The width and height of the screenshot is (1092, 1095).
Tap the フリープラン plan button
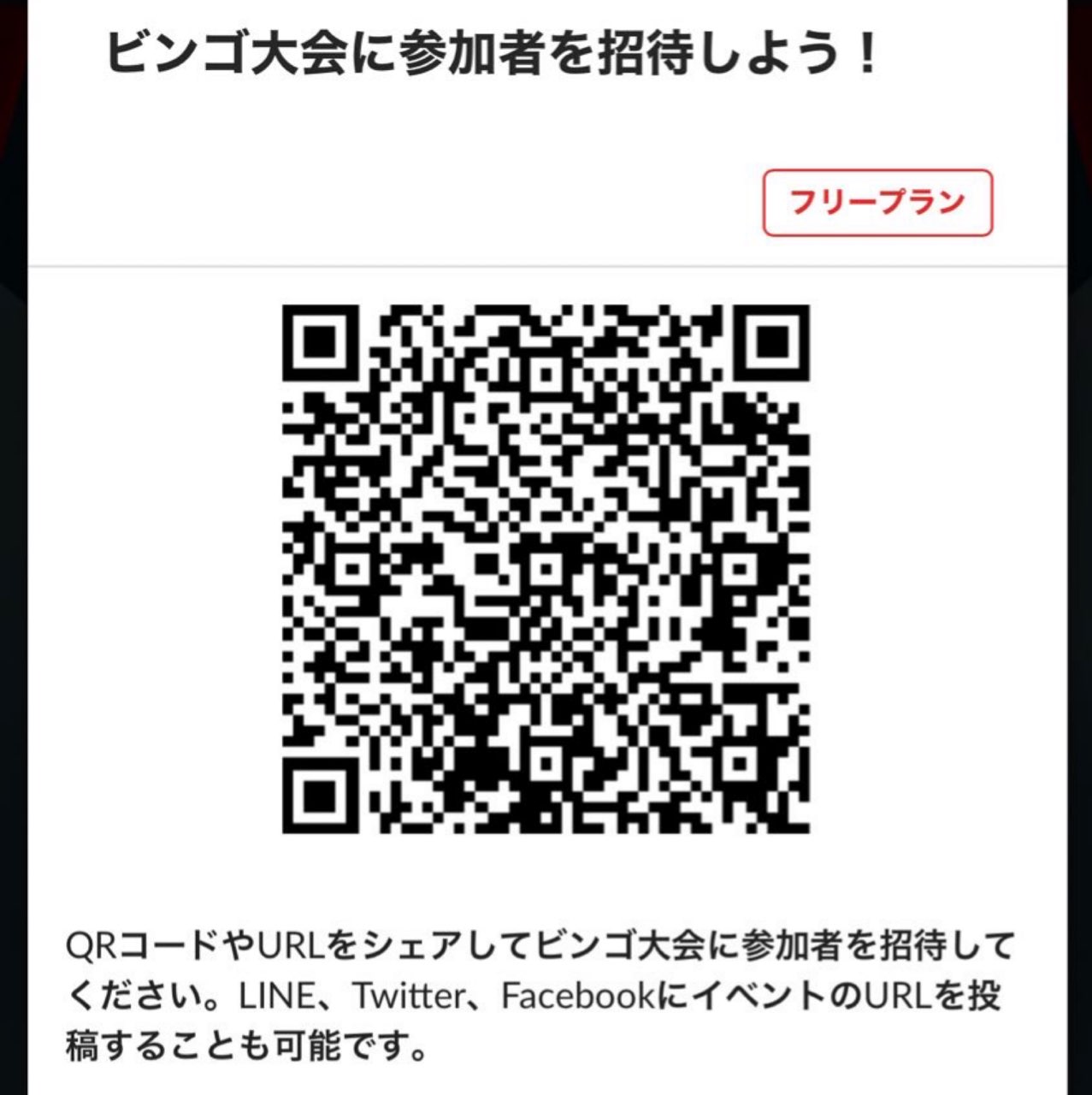point(877,203)
